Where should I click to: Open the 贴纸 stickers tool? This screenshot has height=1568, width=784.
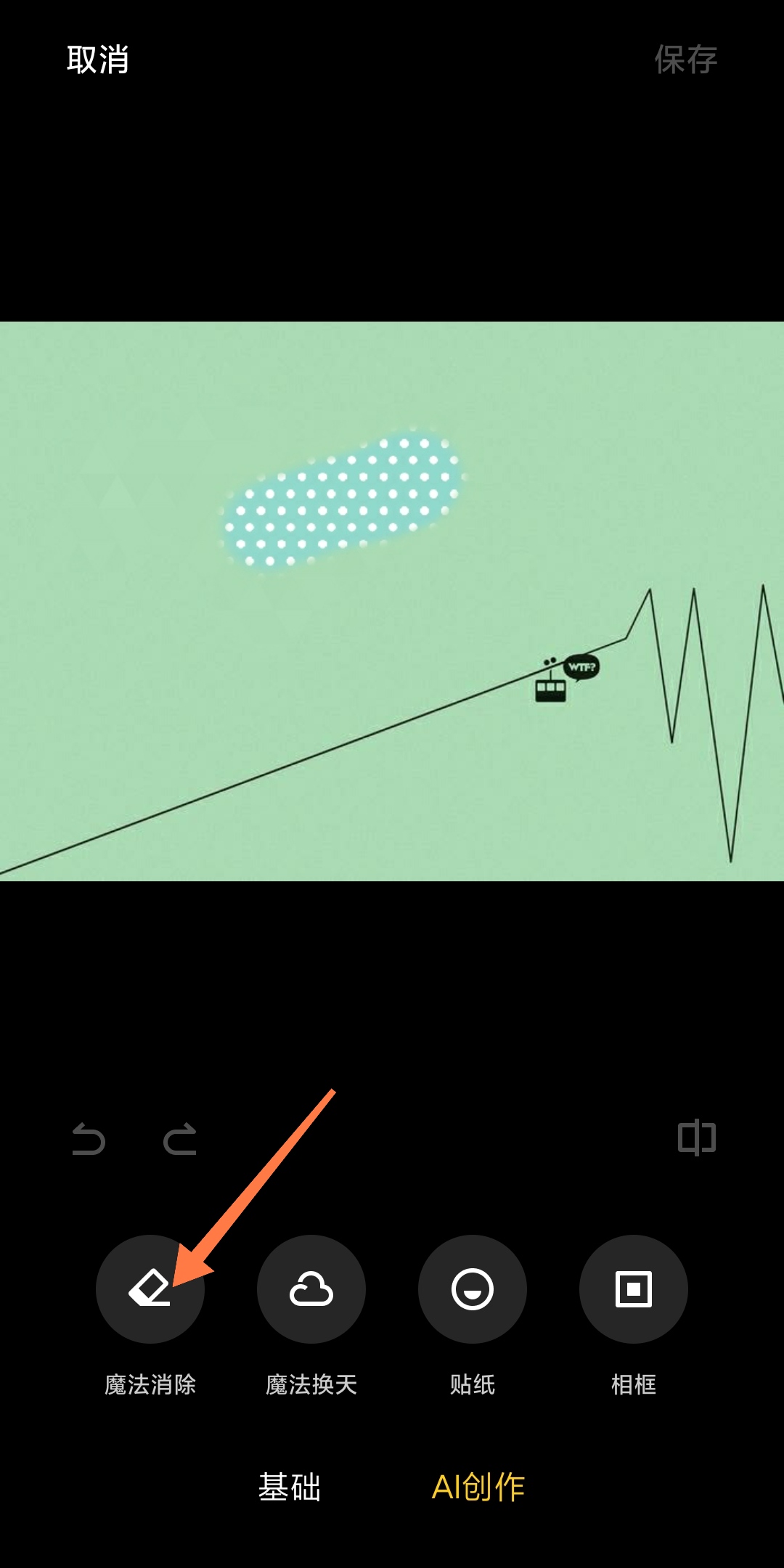(473, 1289)
